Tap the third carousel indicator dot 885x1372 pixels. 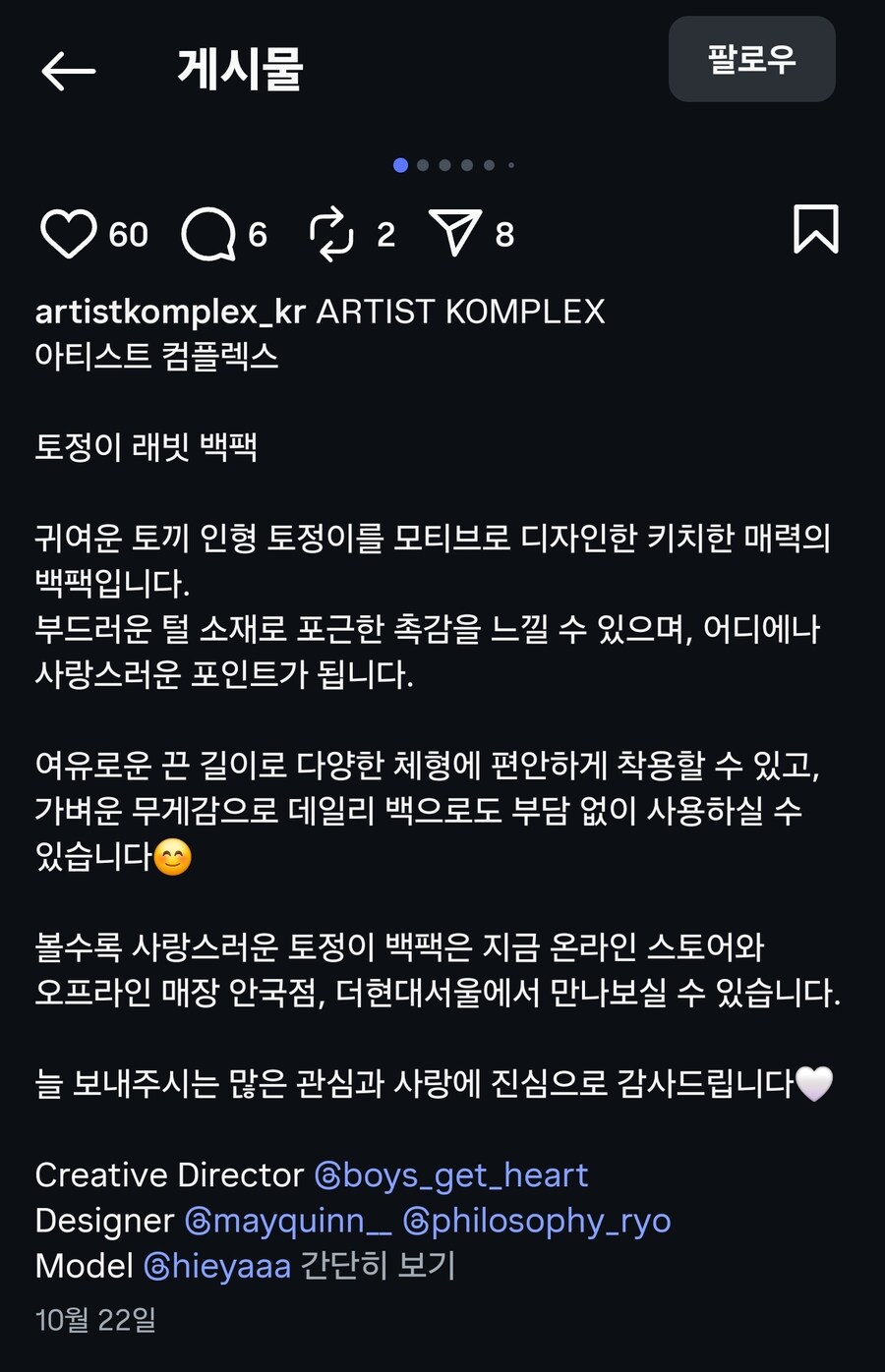pos(444,165)
